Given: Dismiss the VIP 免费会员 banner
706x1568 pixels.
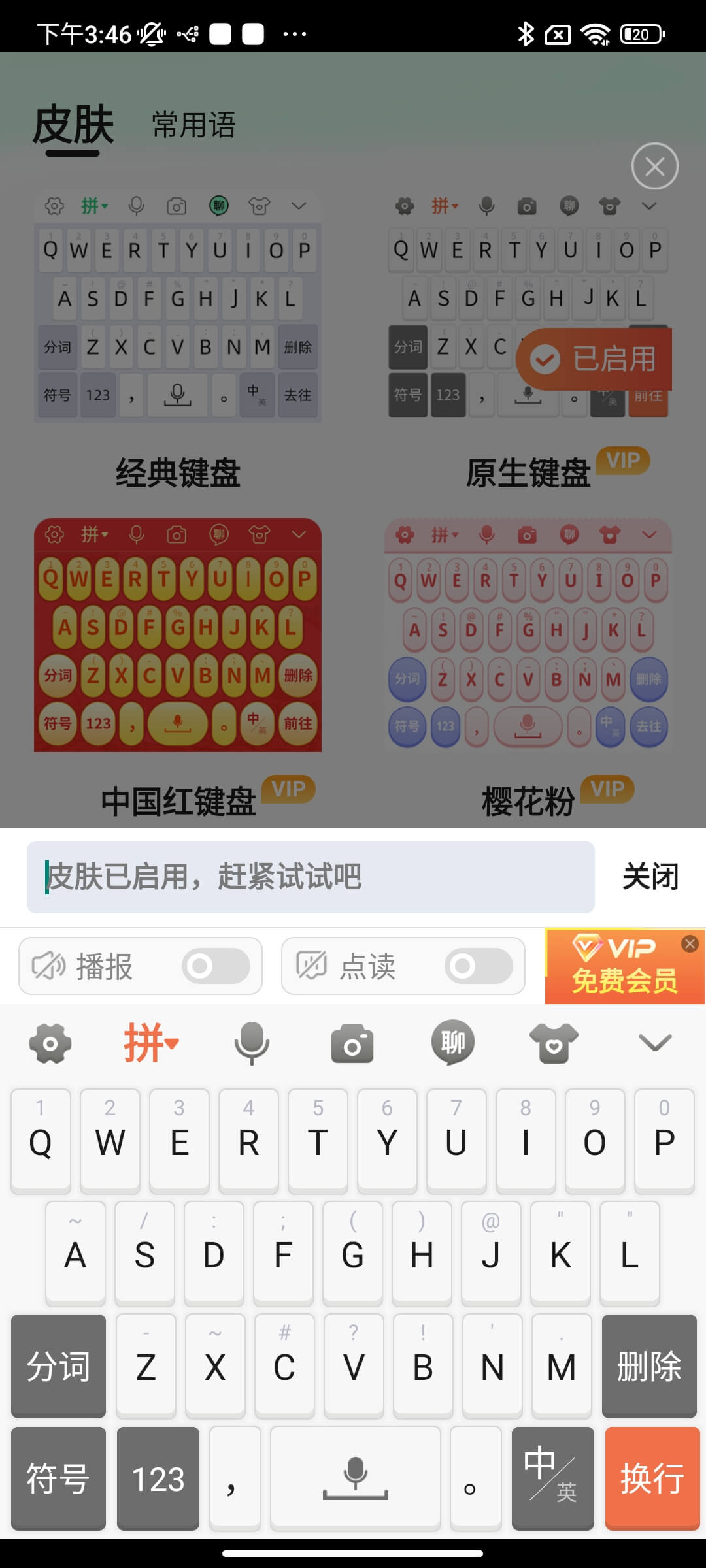Looking at the screenshot, I should pyautogui.click(x=690, y=943).
